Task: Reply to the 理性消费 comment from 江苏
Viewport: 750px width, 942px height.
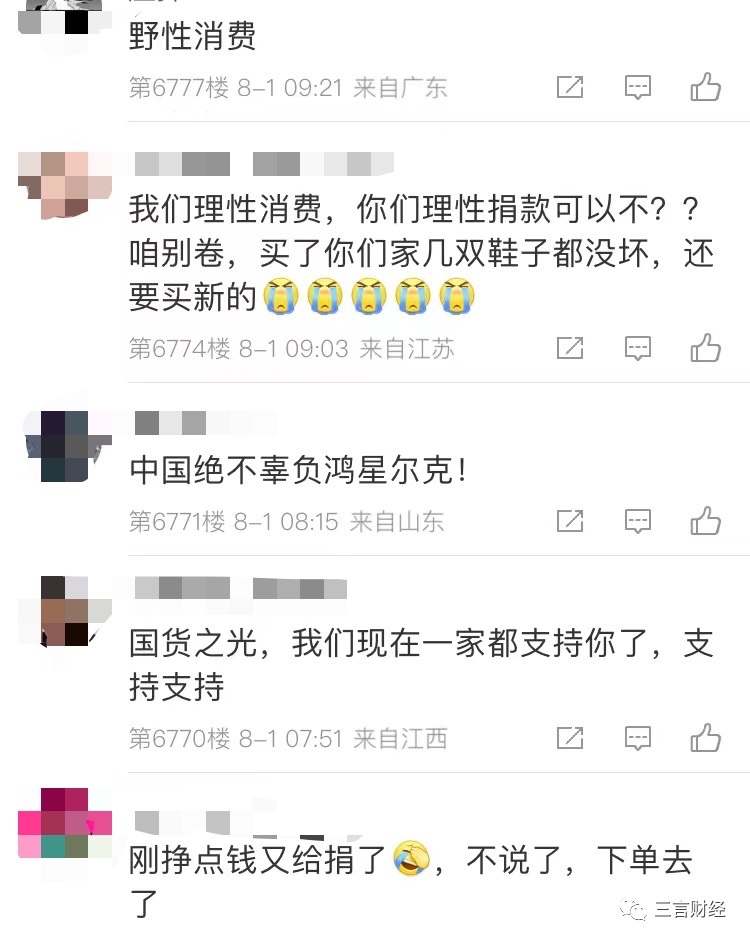Action: [x=637, y=348]
